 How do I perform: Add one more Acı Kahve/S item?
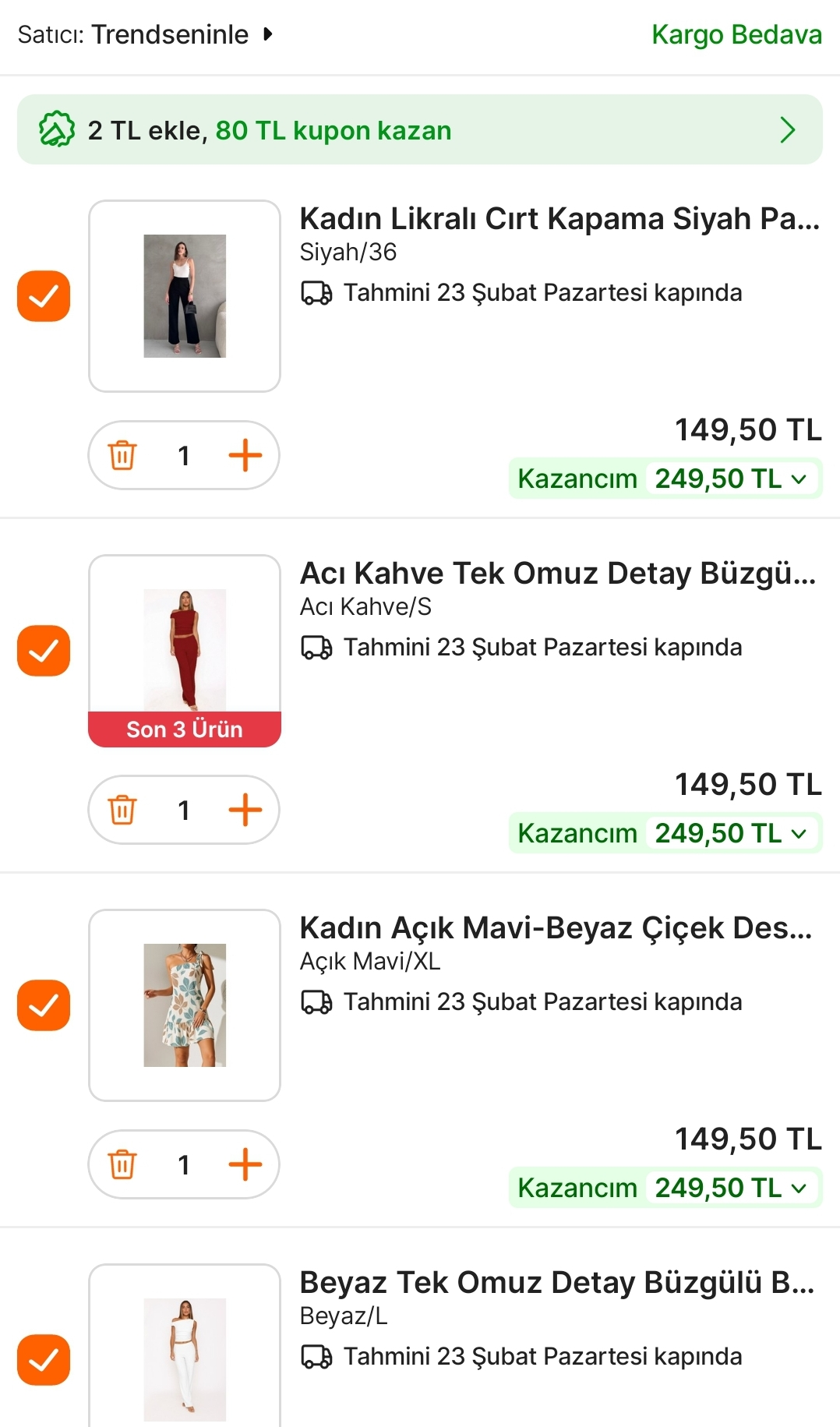point(245,810)
